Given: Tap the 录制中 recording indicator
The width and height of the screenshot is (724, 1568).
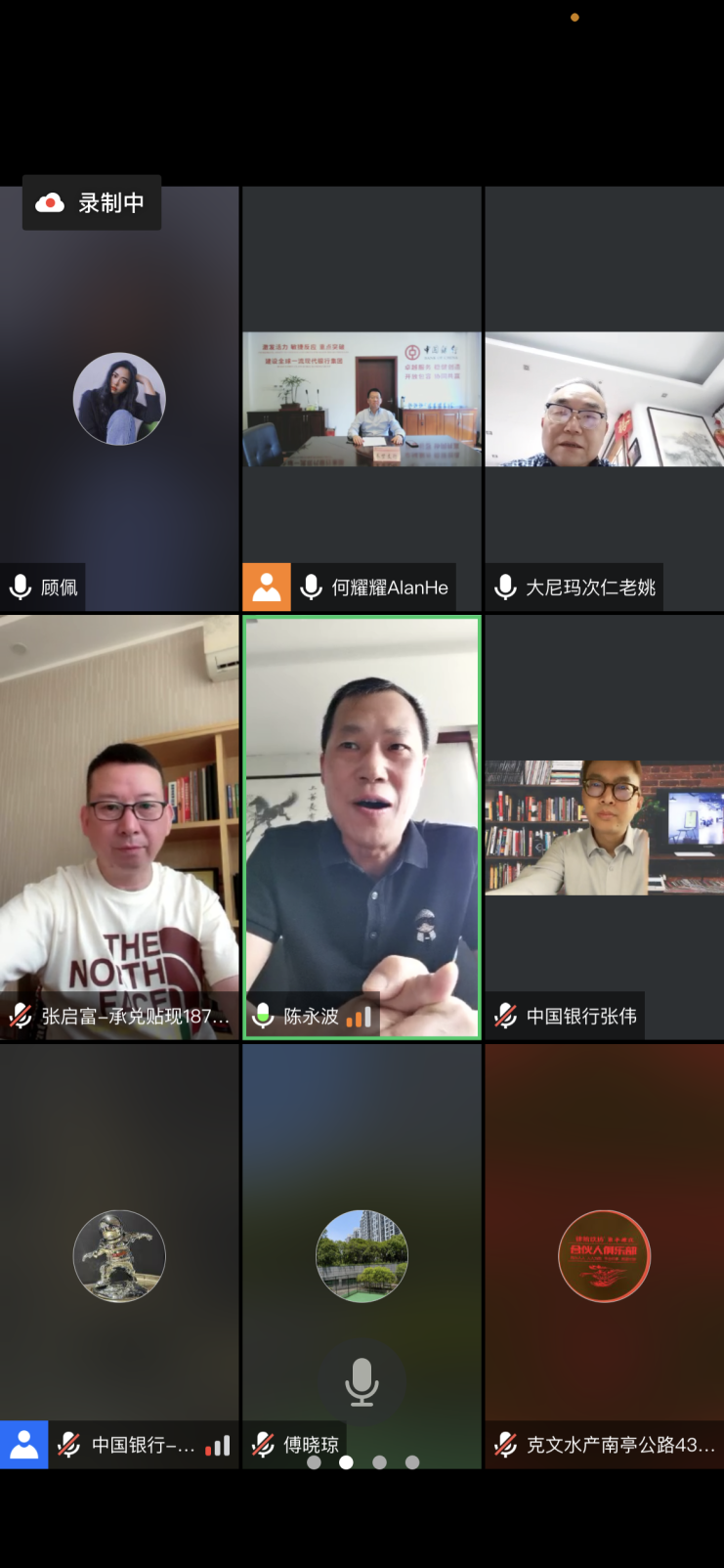Looking at the screenshot, I should pos(91,203).
